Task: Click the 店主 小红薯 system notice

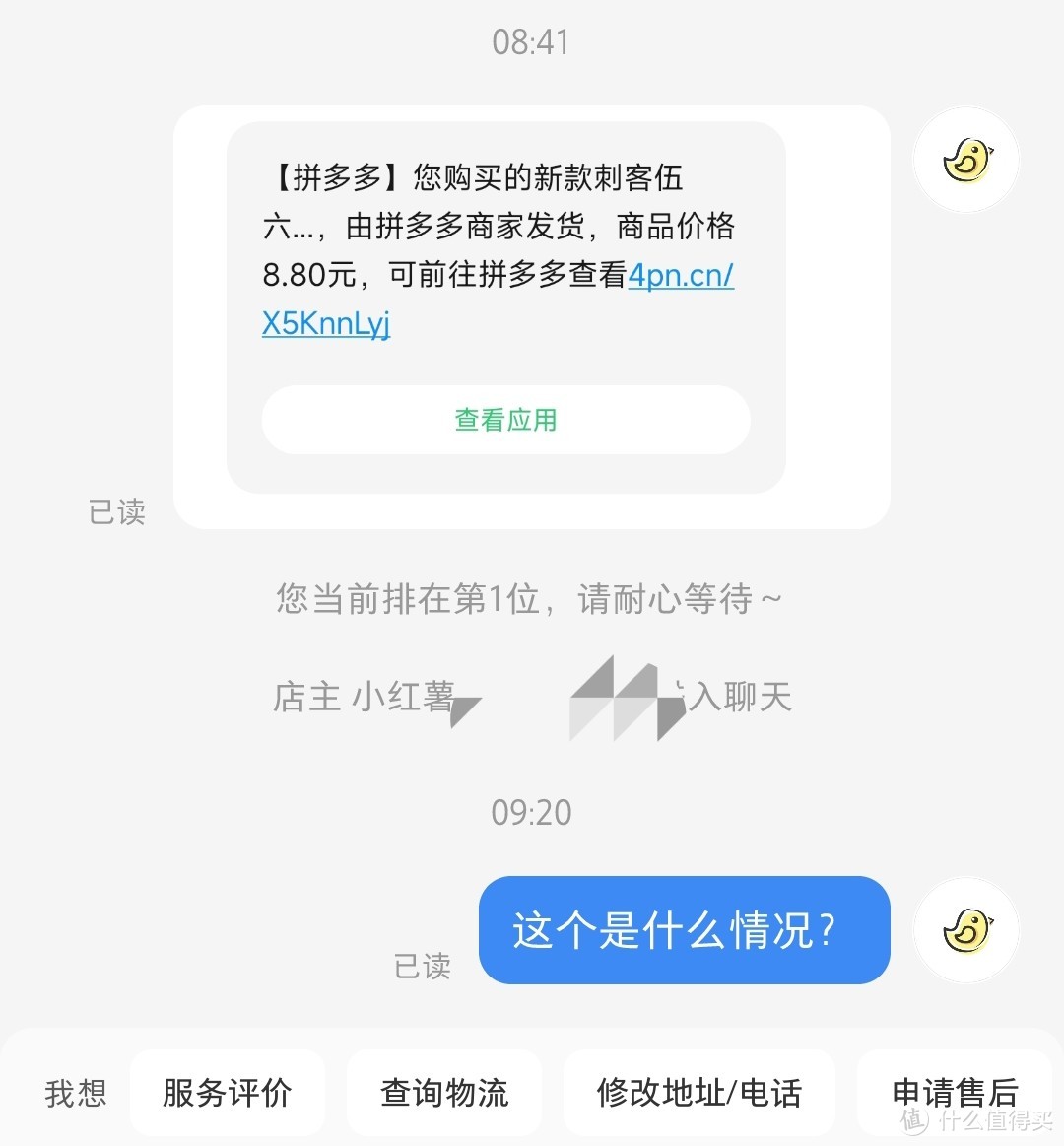Action: pyautogui.click(x=363, y=697)
